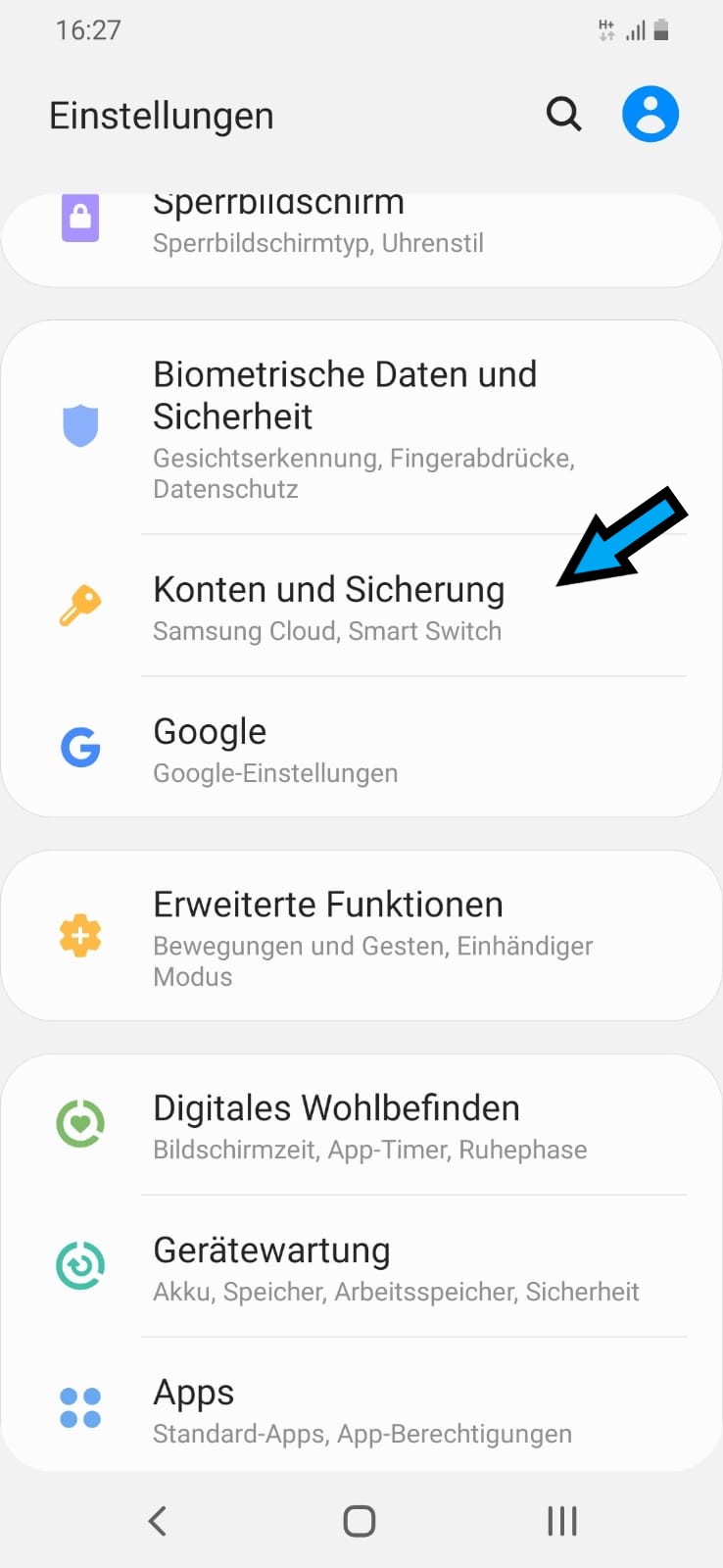Open the Samsung account profile icon
The width and height of the screenshot is (723, 1568).
pyautogui.click(x=651, y=115)
